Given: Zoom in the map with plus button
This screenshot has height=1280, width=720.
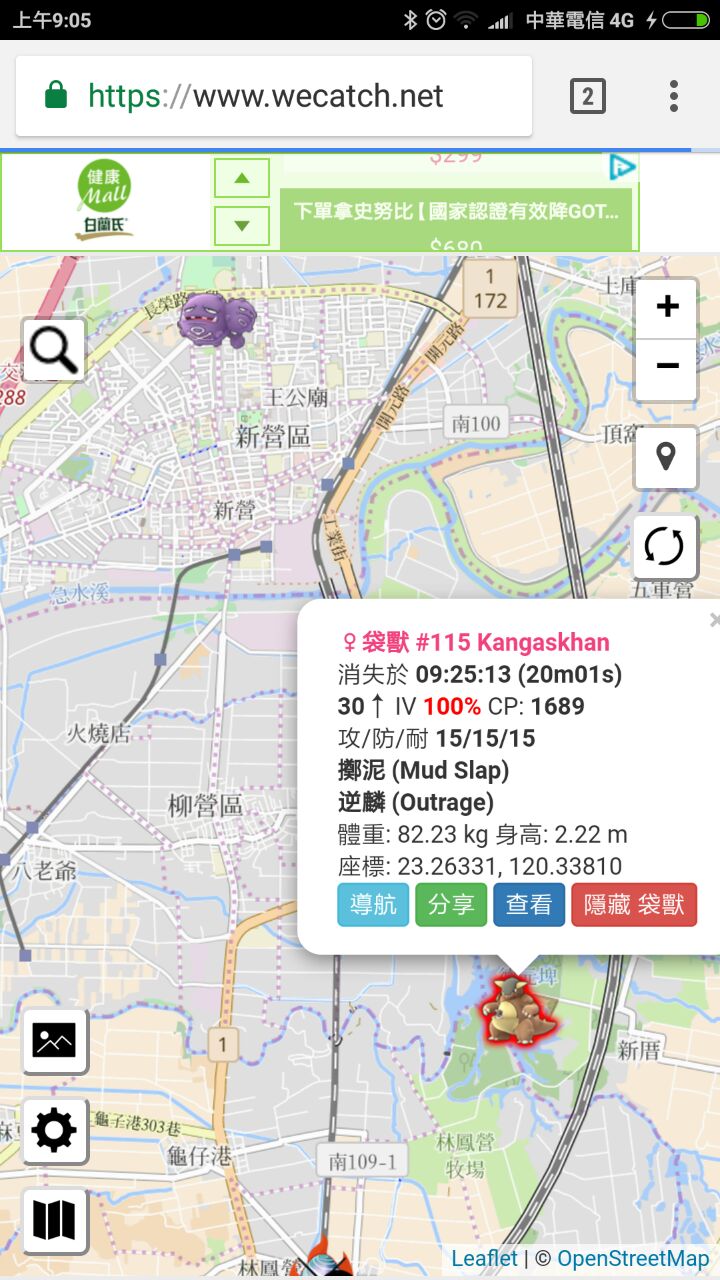Looking at the screenshot, I should click(x=666, y=307).
